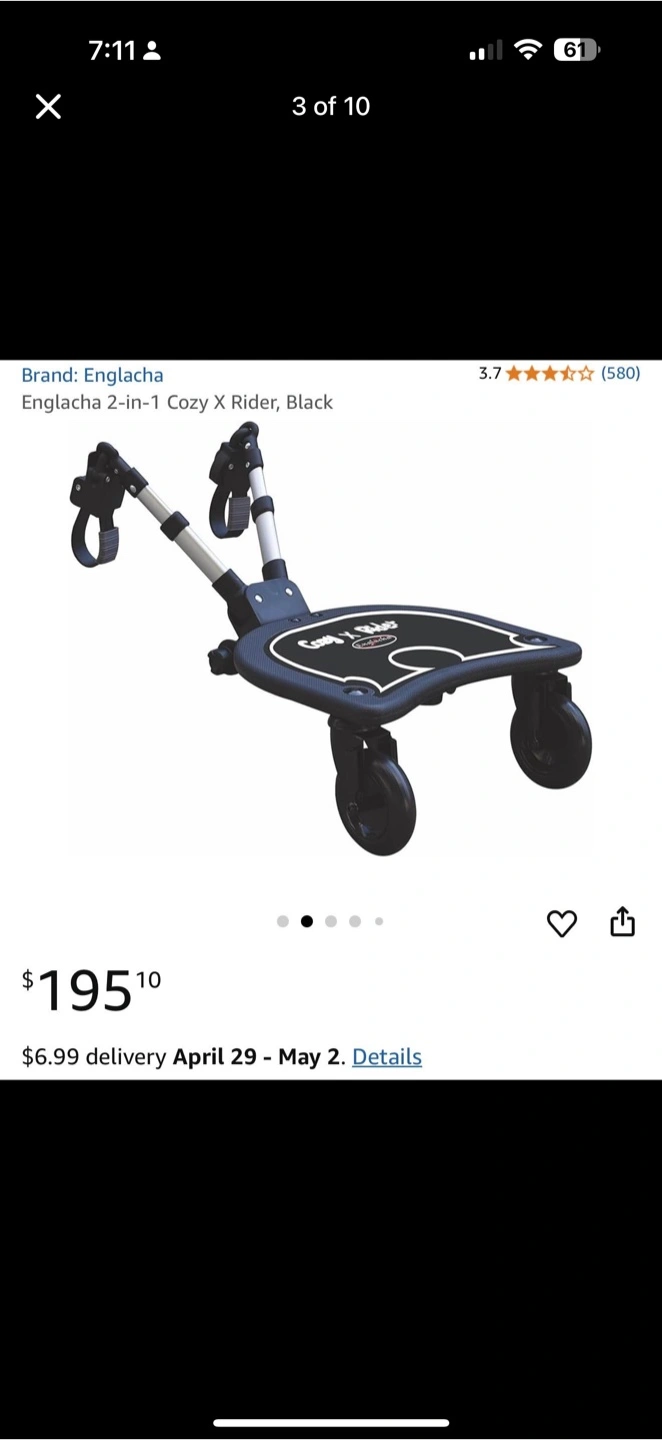The height and width of the screenshot is (1440, 662).
Task: Share this product listing
Action: 622,921
